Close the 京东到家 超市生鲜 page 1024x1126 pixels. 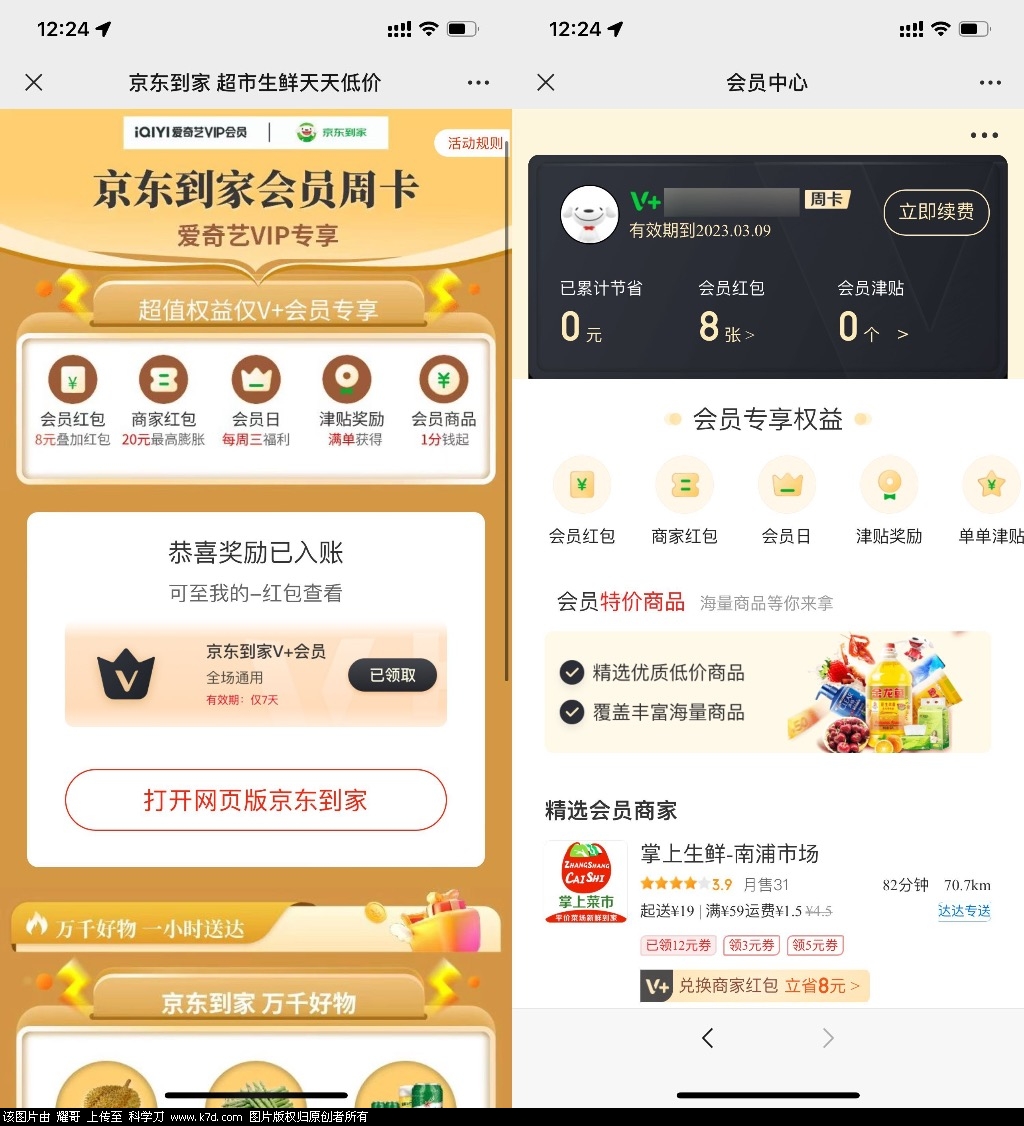tap(34, 83)
